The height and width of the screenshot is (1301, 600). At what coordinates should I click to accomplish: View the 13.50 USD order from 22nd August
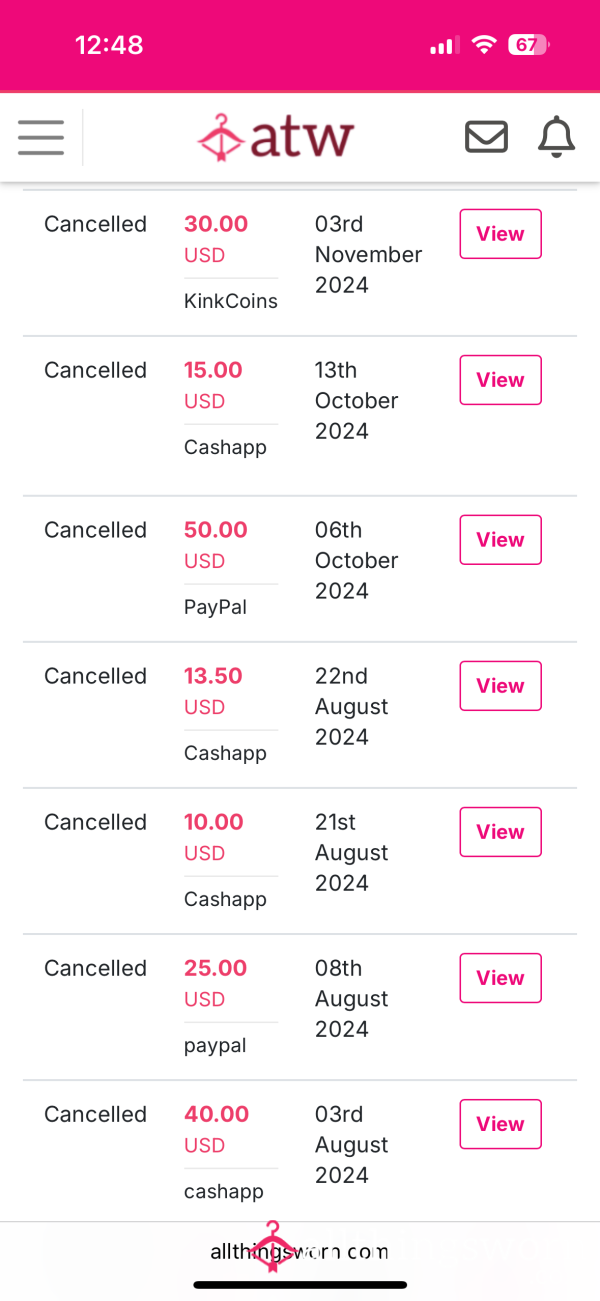[500, 686]
